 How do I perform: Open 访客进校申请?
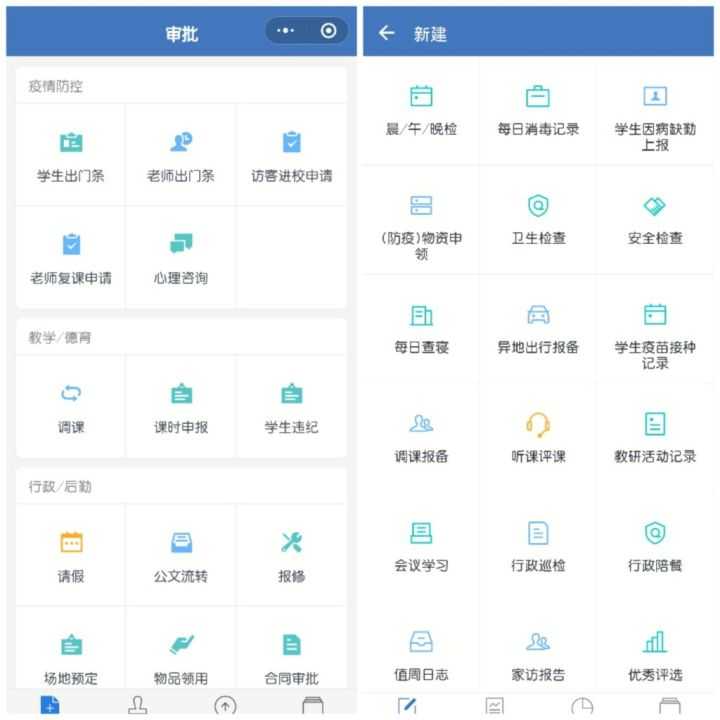(291, 155)
